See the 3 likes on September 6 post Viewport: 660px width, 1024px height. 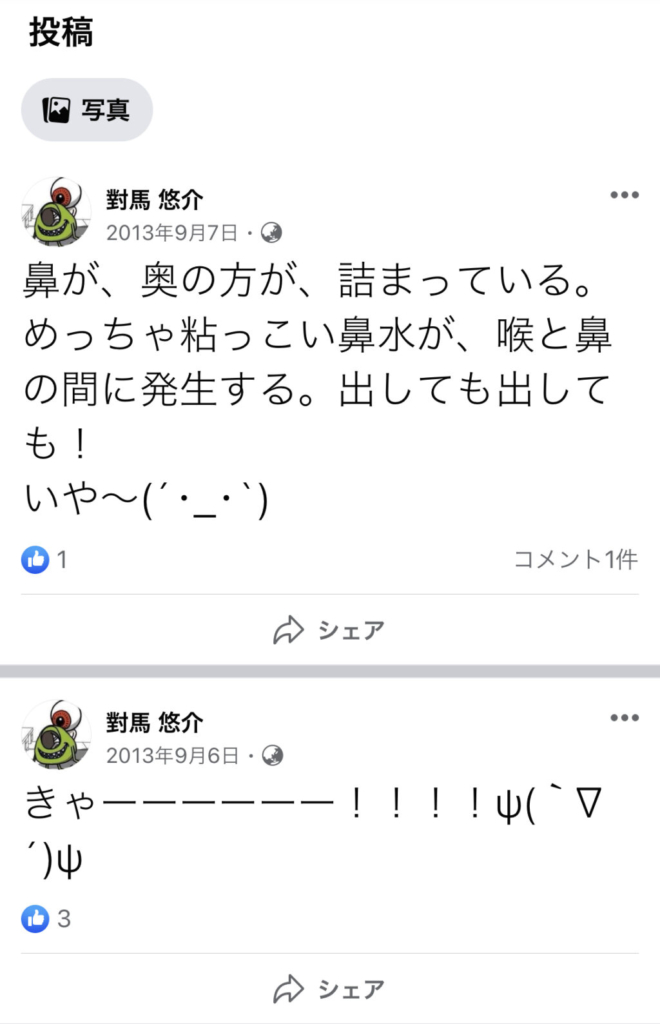[46, 917]
